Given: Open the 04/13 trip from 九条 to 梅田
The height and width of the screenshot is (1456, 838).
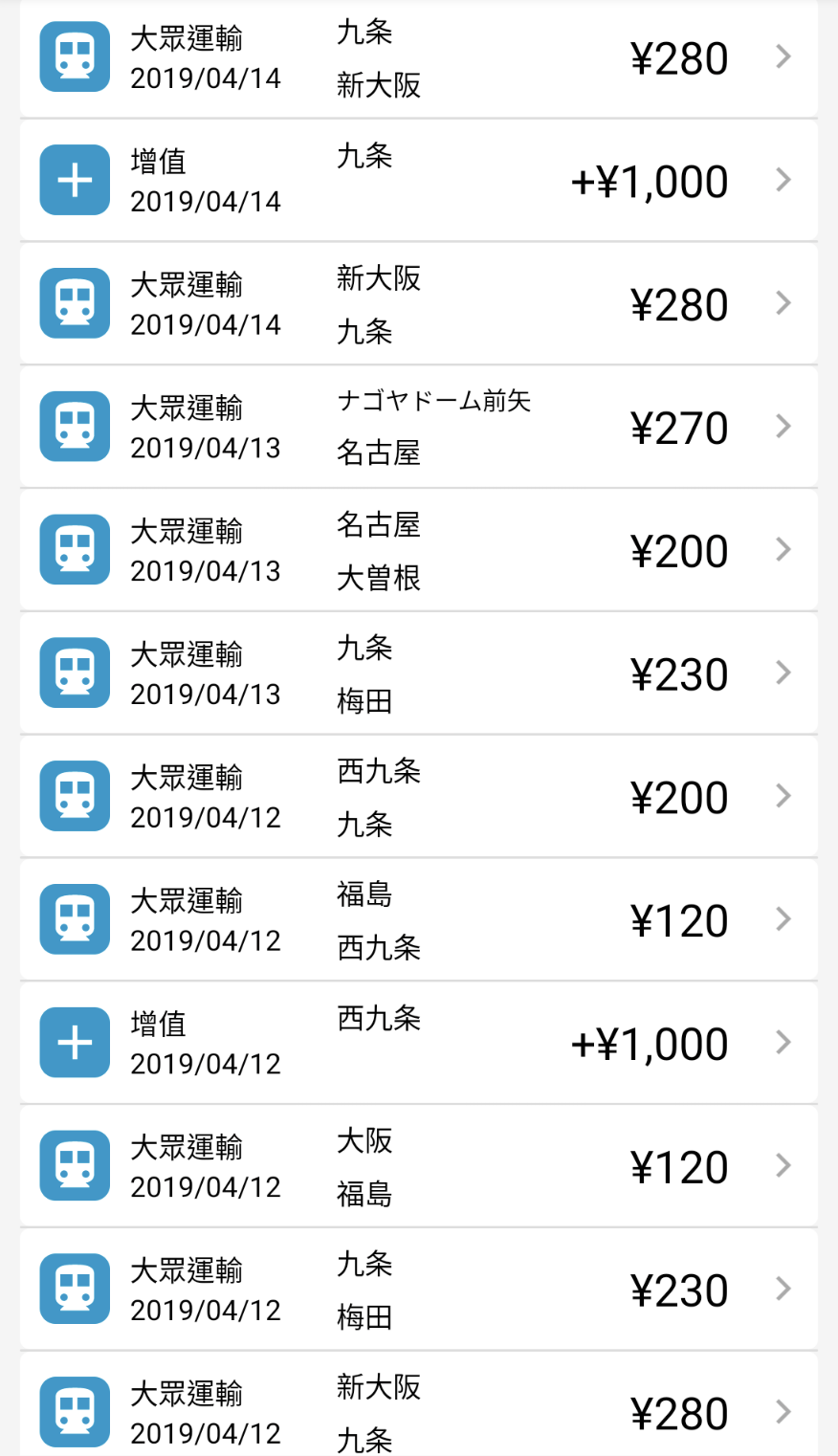Looking at the screenshot, I should point(418,673).
